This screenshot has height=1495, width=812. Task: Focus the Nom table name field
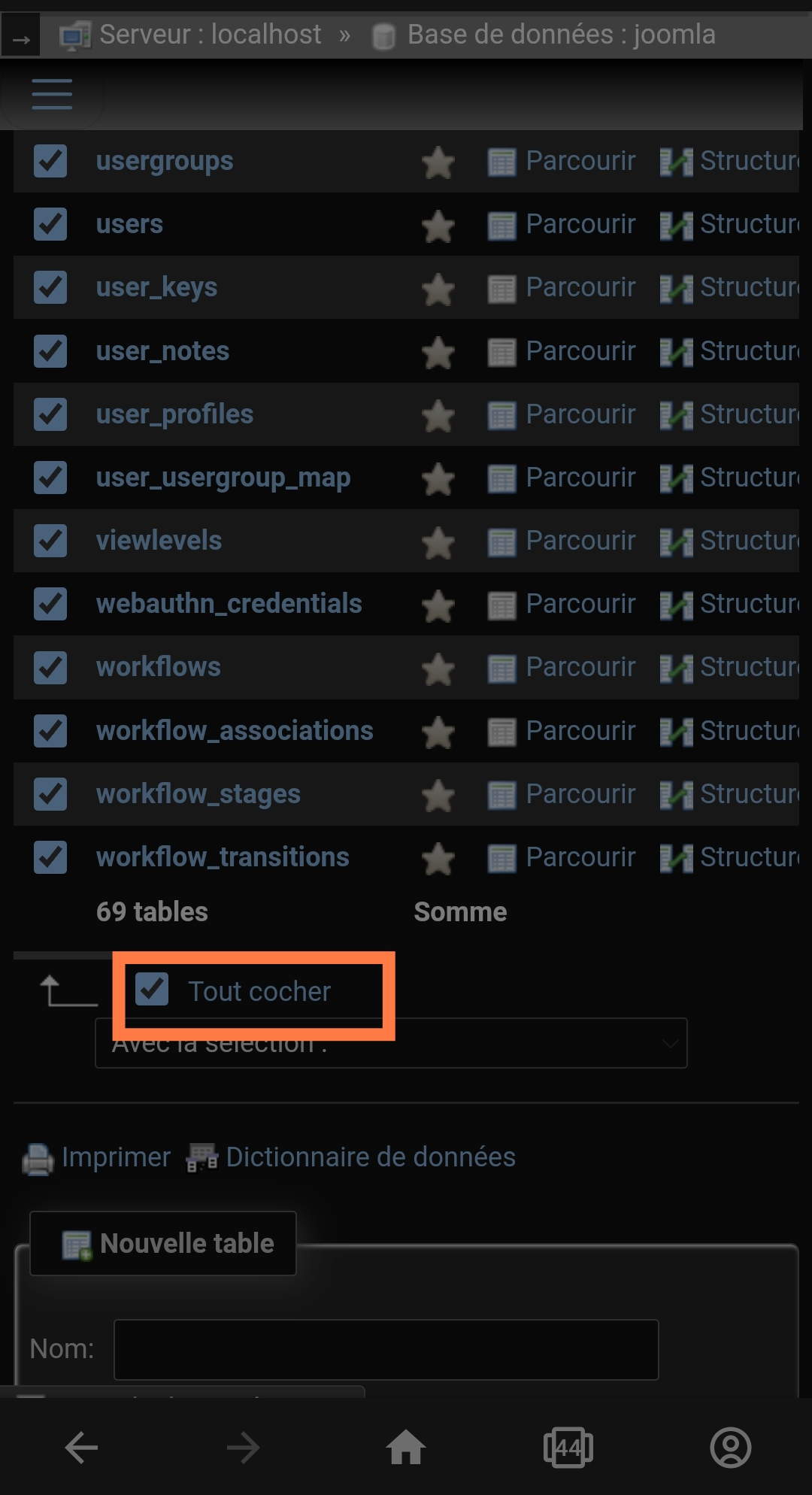pos(386,1349)
